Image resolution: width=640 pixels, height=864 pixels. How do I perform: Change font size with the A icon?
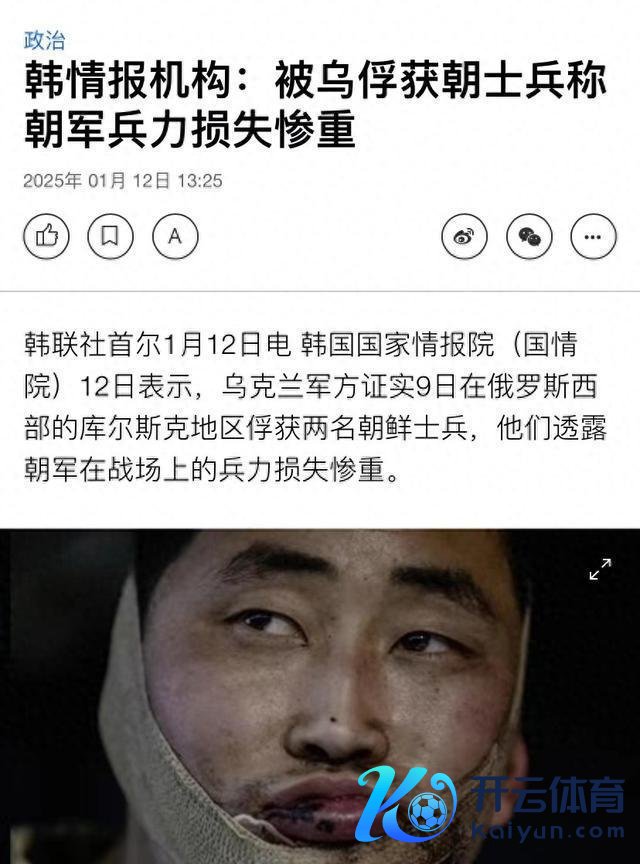click(175, 236)
